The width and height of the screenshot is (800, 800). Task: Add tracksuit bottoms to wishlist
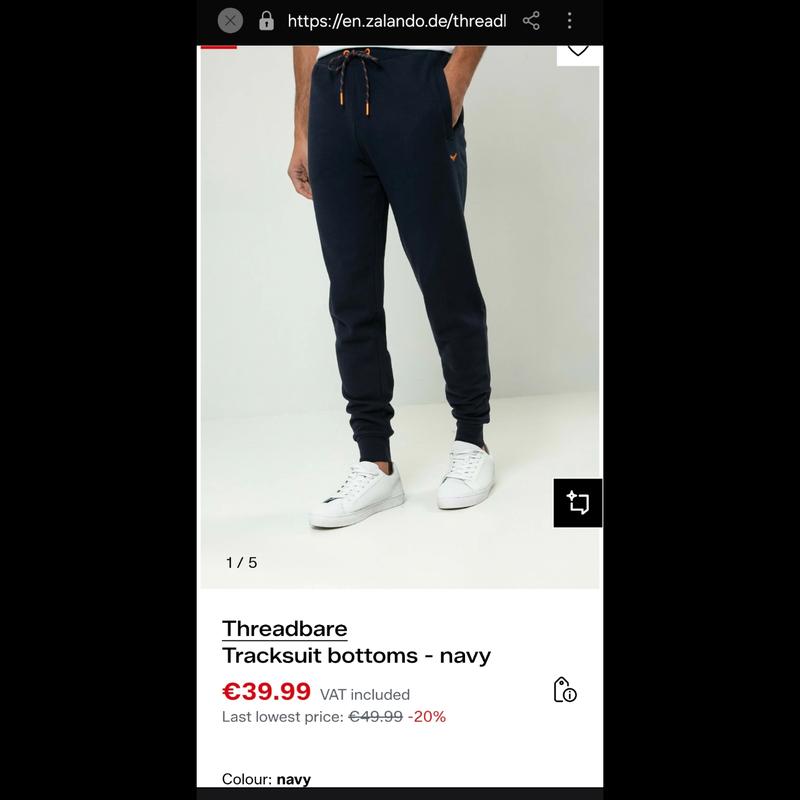point(578,49)
